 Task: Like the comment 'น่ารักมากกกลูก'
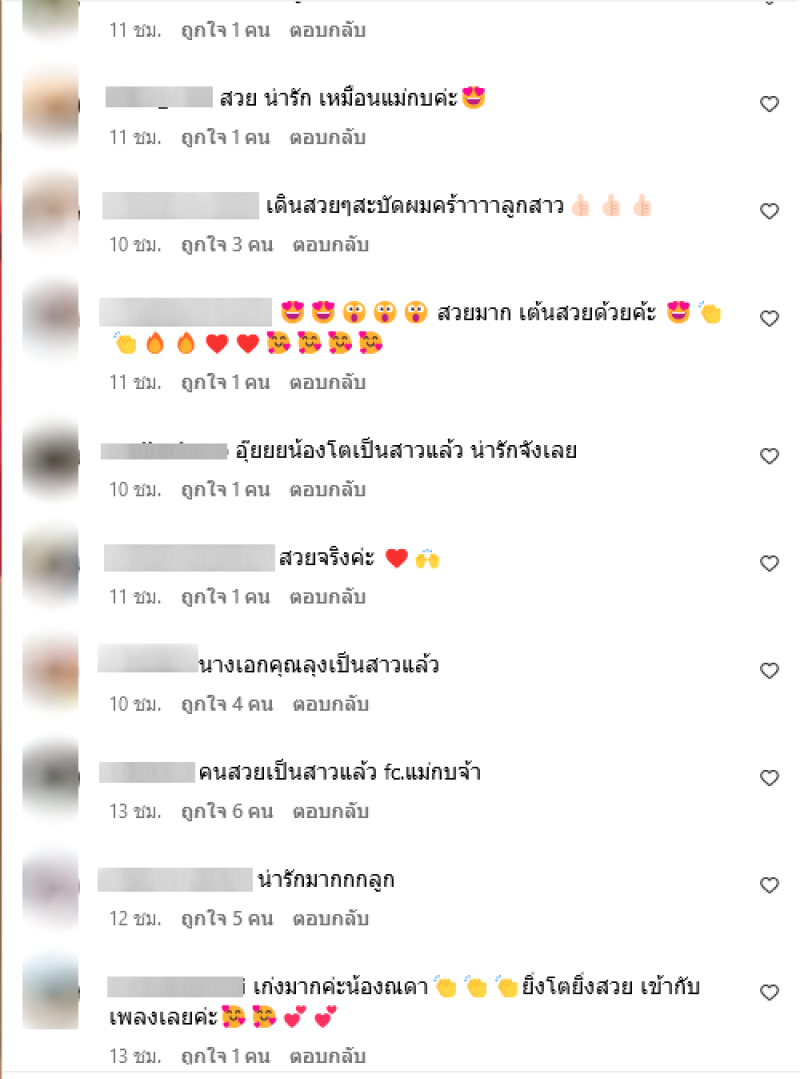coord(769,885)
